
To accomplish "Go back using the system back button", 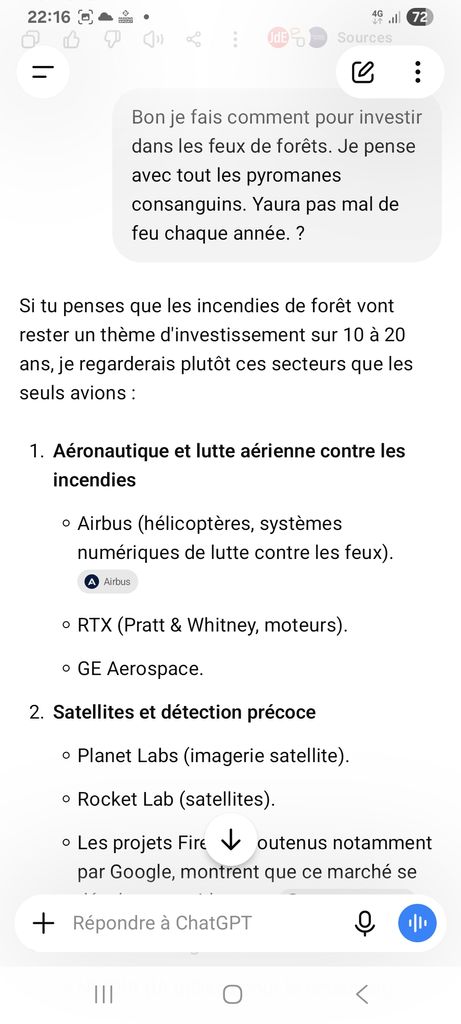I will pos(362,995).
